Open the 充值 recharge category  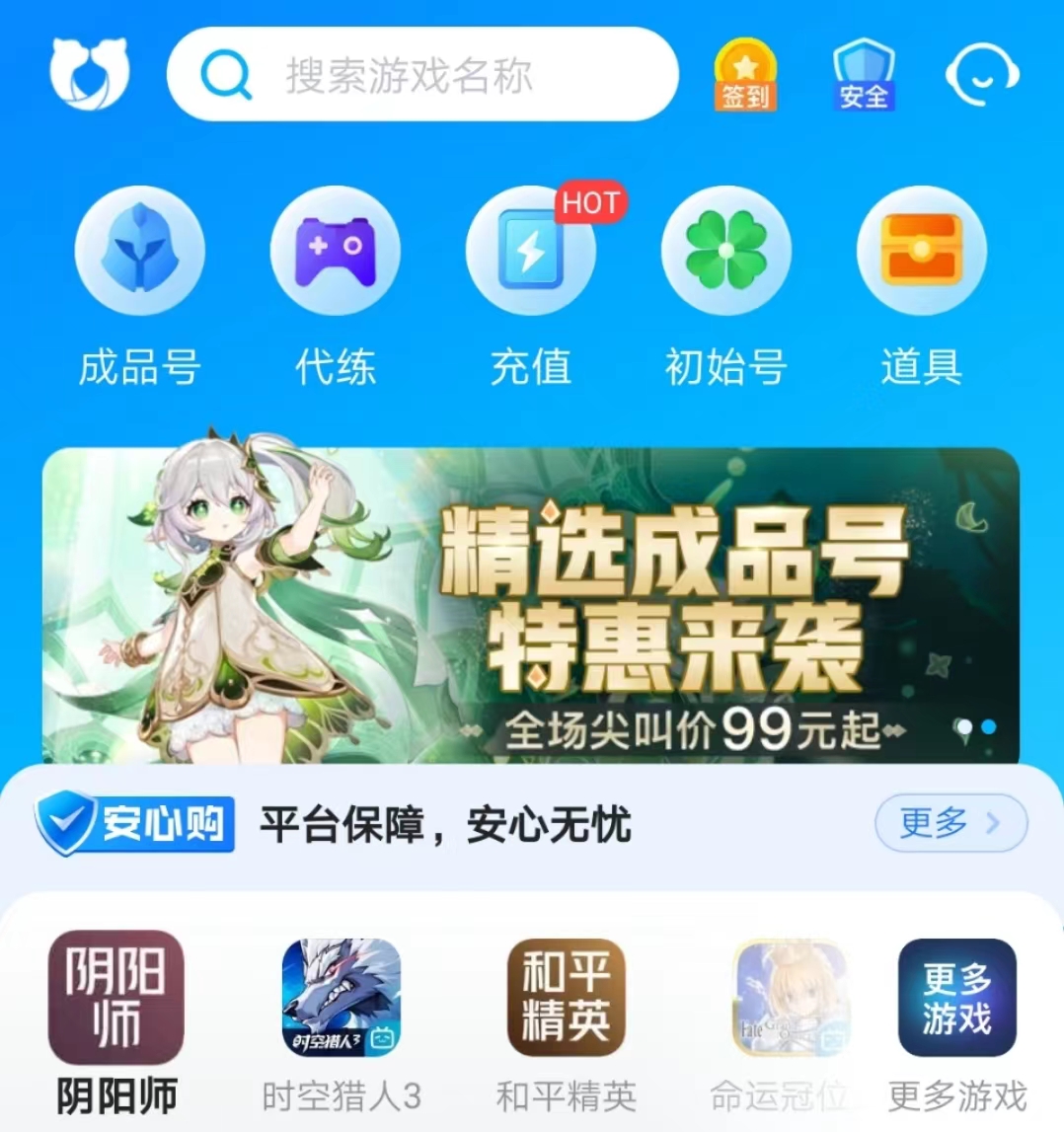point(531,281)
